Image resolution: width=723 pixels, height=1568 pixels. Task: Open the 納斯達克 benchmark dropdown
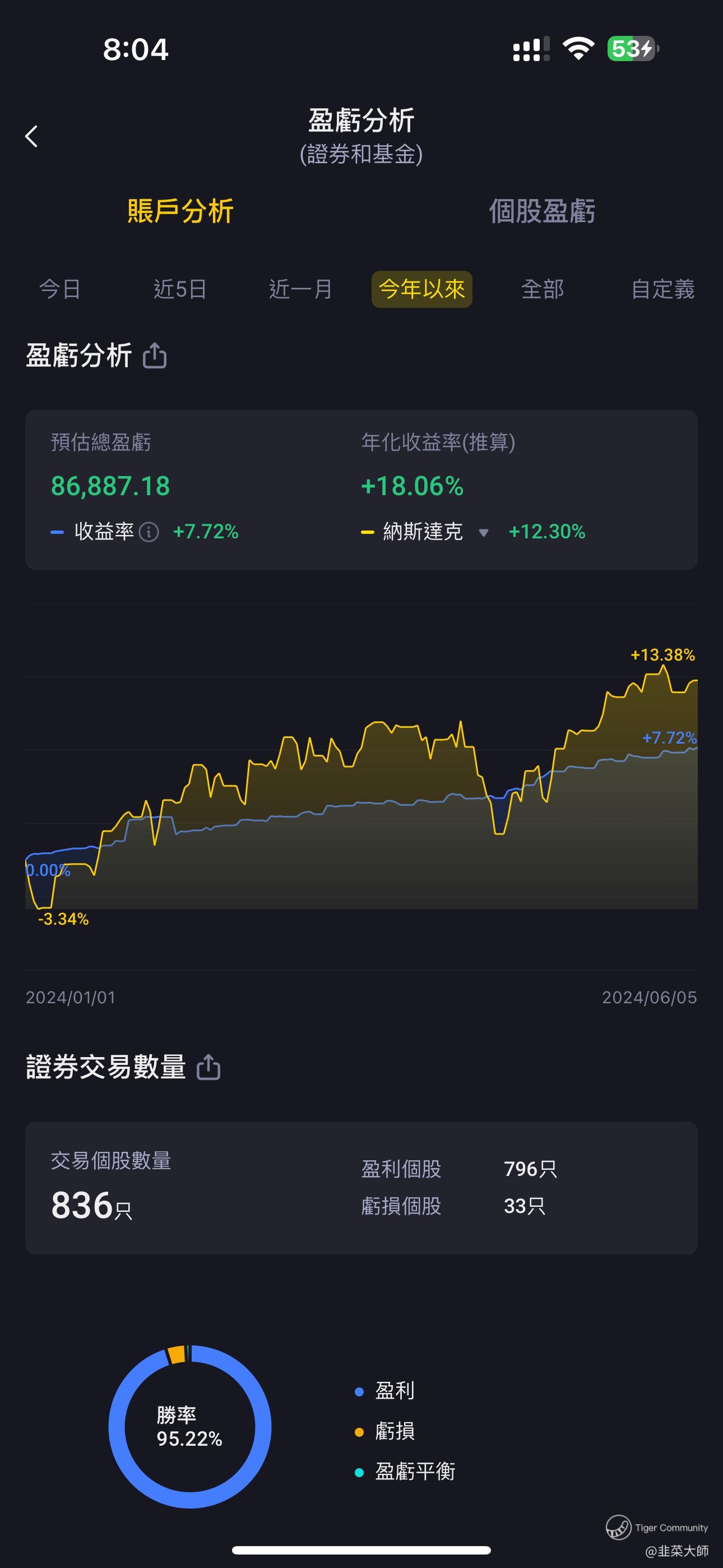[483, 533]
